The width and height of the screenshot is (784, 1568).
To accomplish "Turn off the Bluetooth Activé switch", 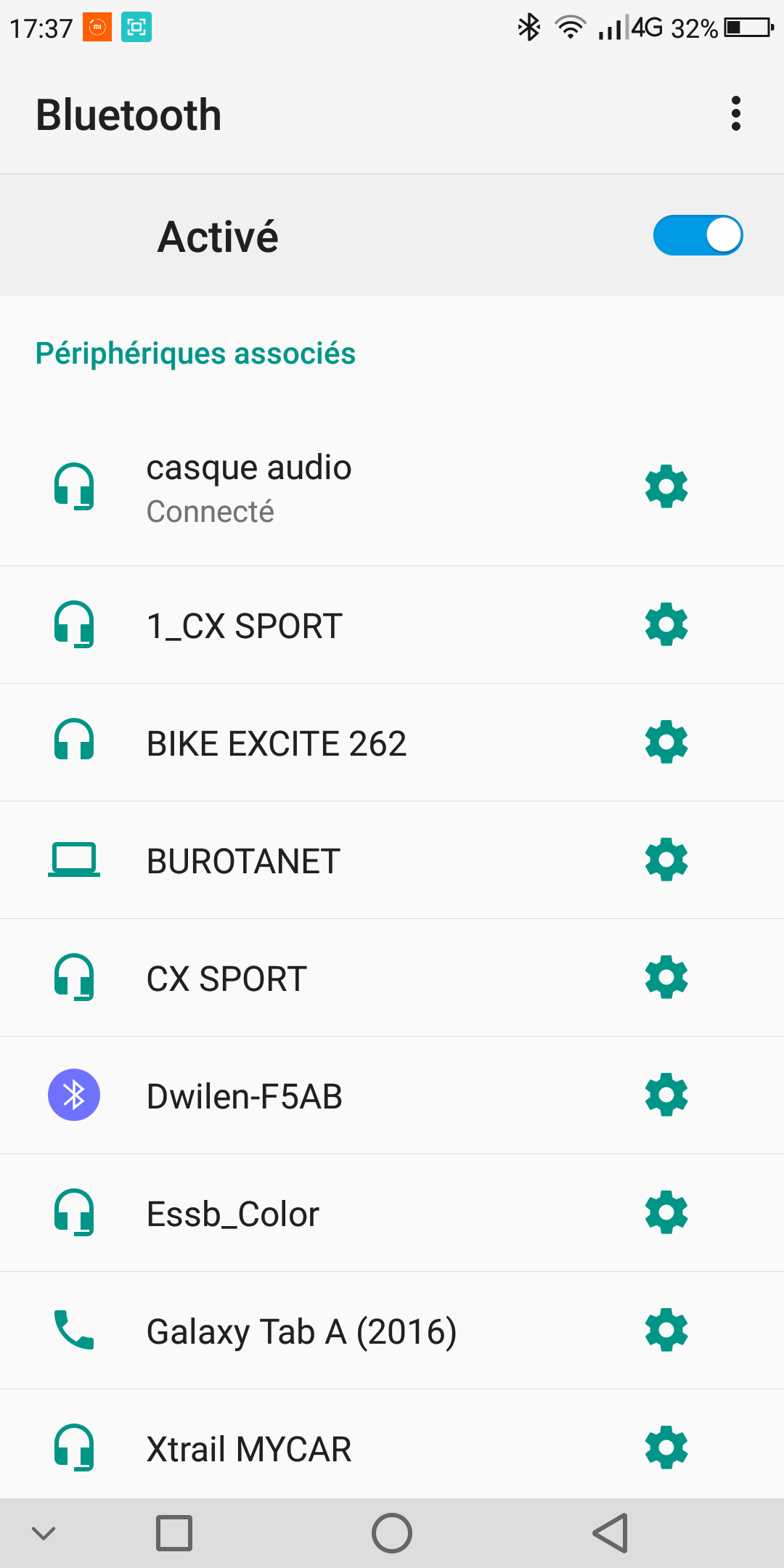I will 698,235.
